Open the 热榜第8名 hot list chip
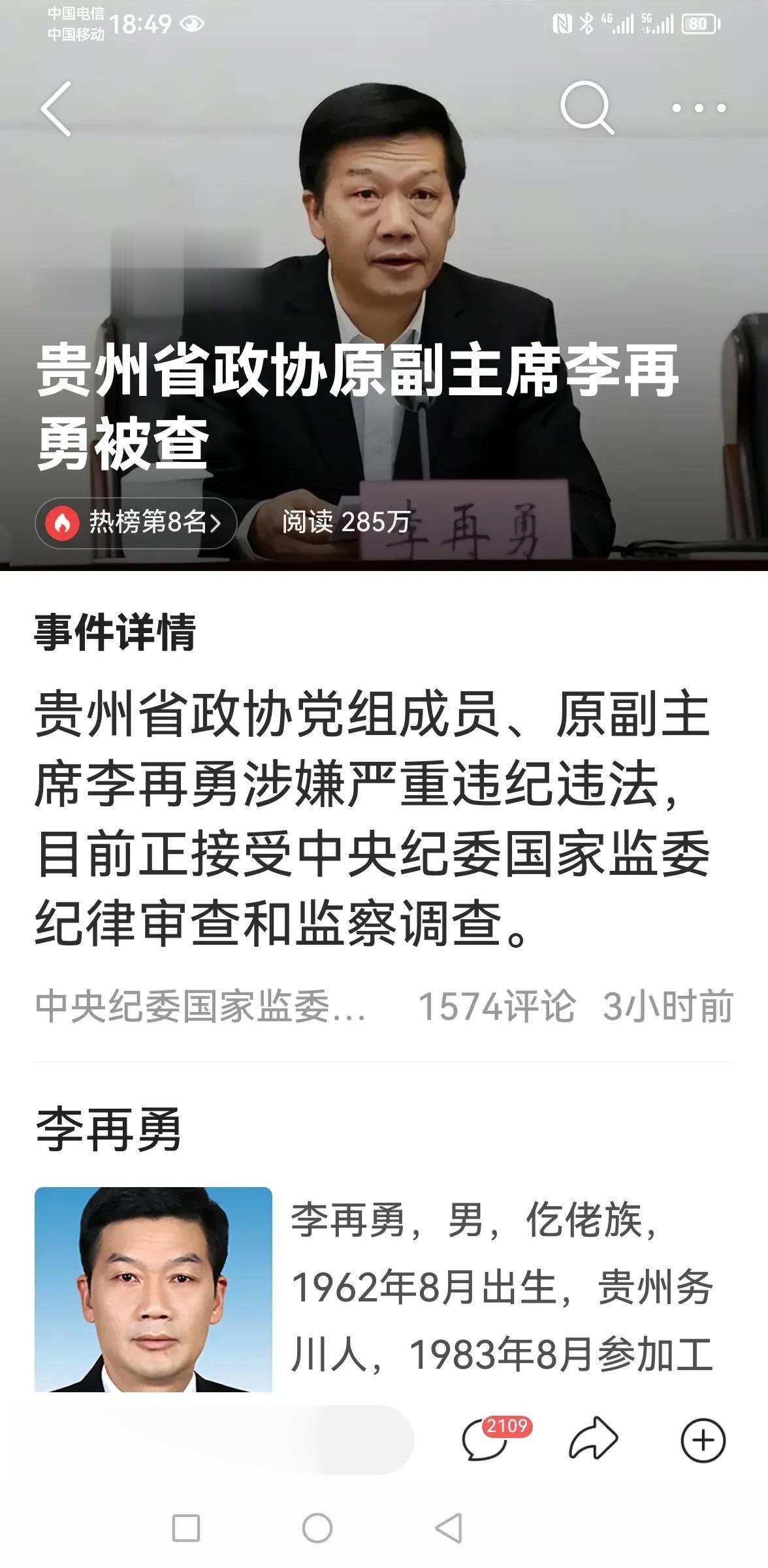This screenshot has width=768, height=1568. [136, 522]
